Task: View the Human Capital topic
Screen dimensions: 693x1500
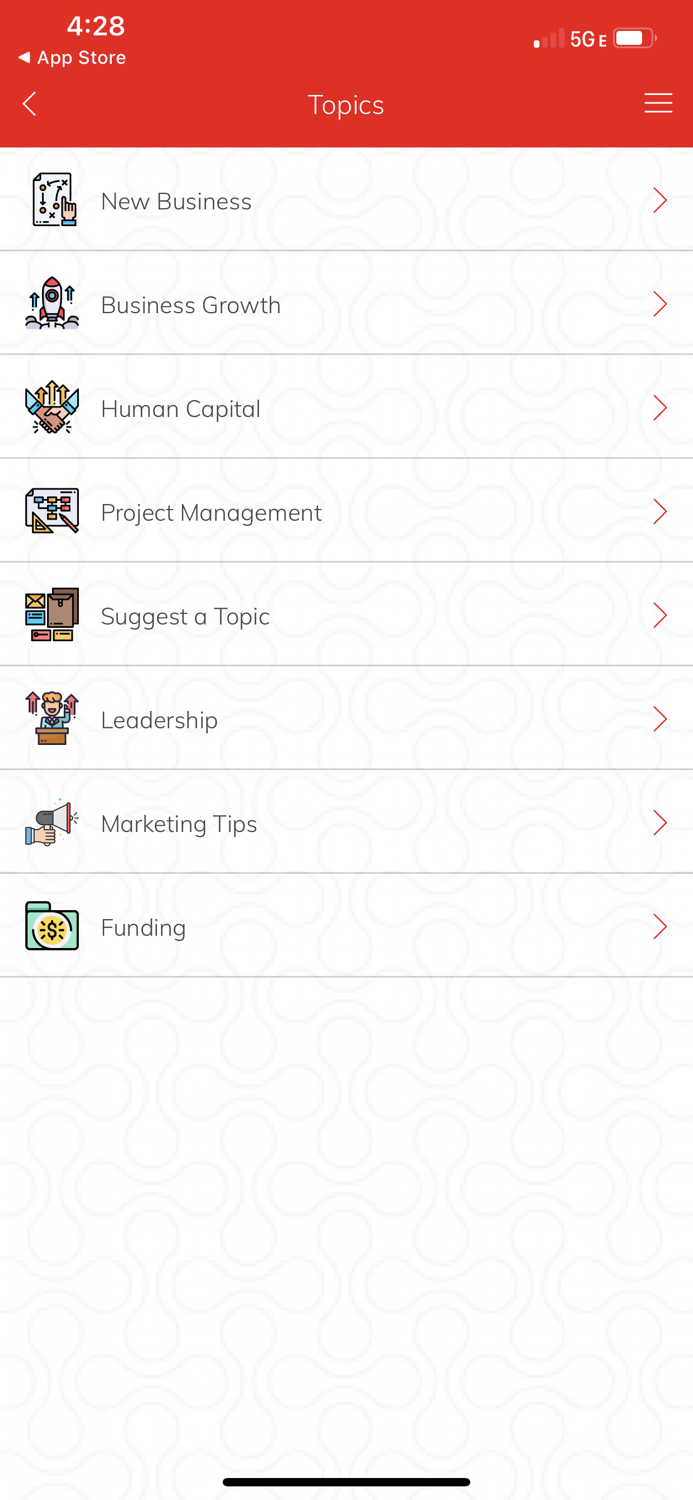Action: pyautogui.click(x=346, y=409)
